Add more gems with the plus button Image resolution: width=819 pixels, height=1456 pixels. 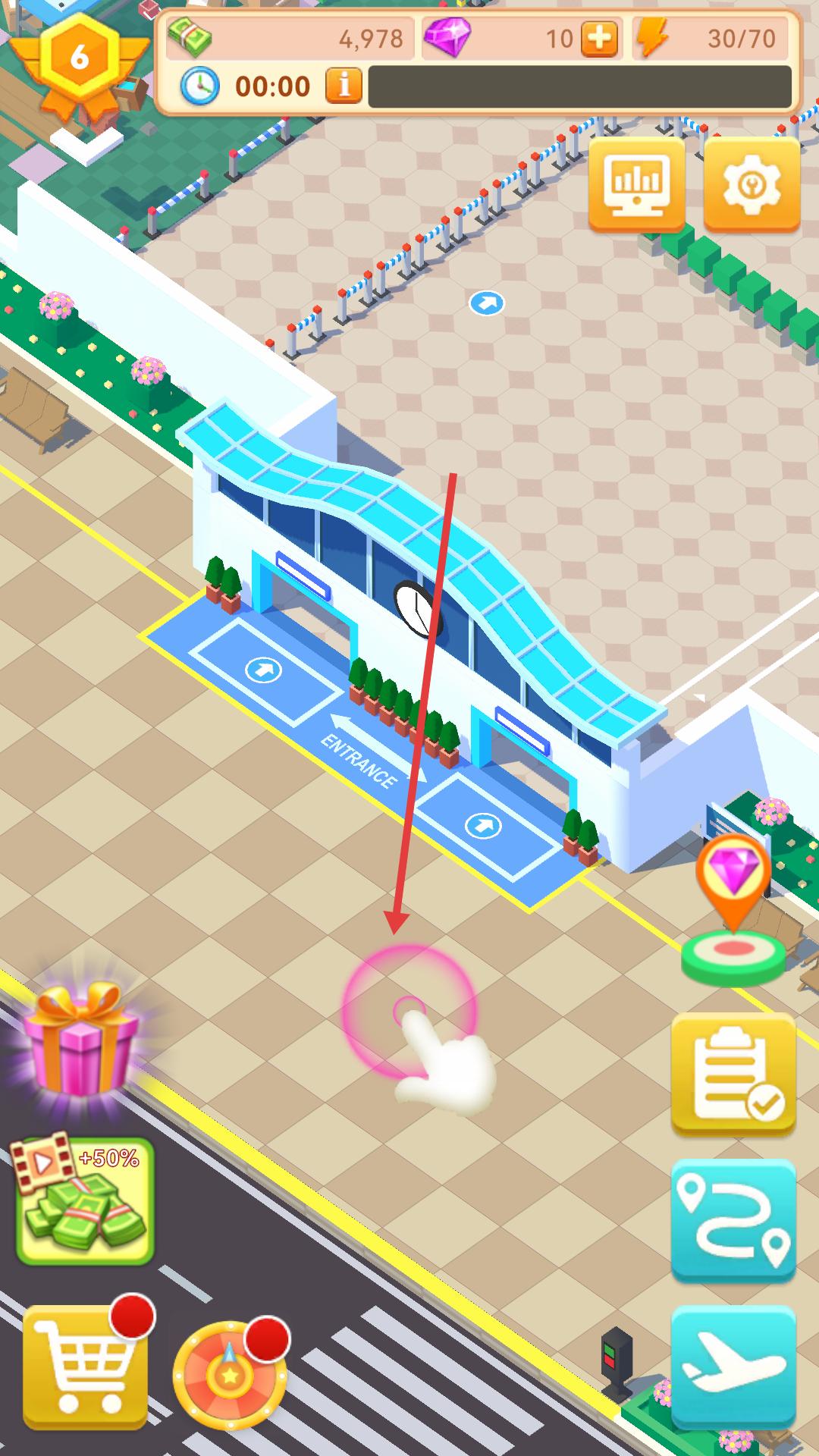(x=599, y=38)
